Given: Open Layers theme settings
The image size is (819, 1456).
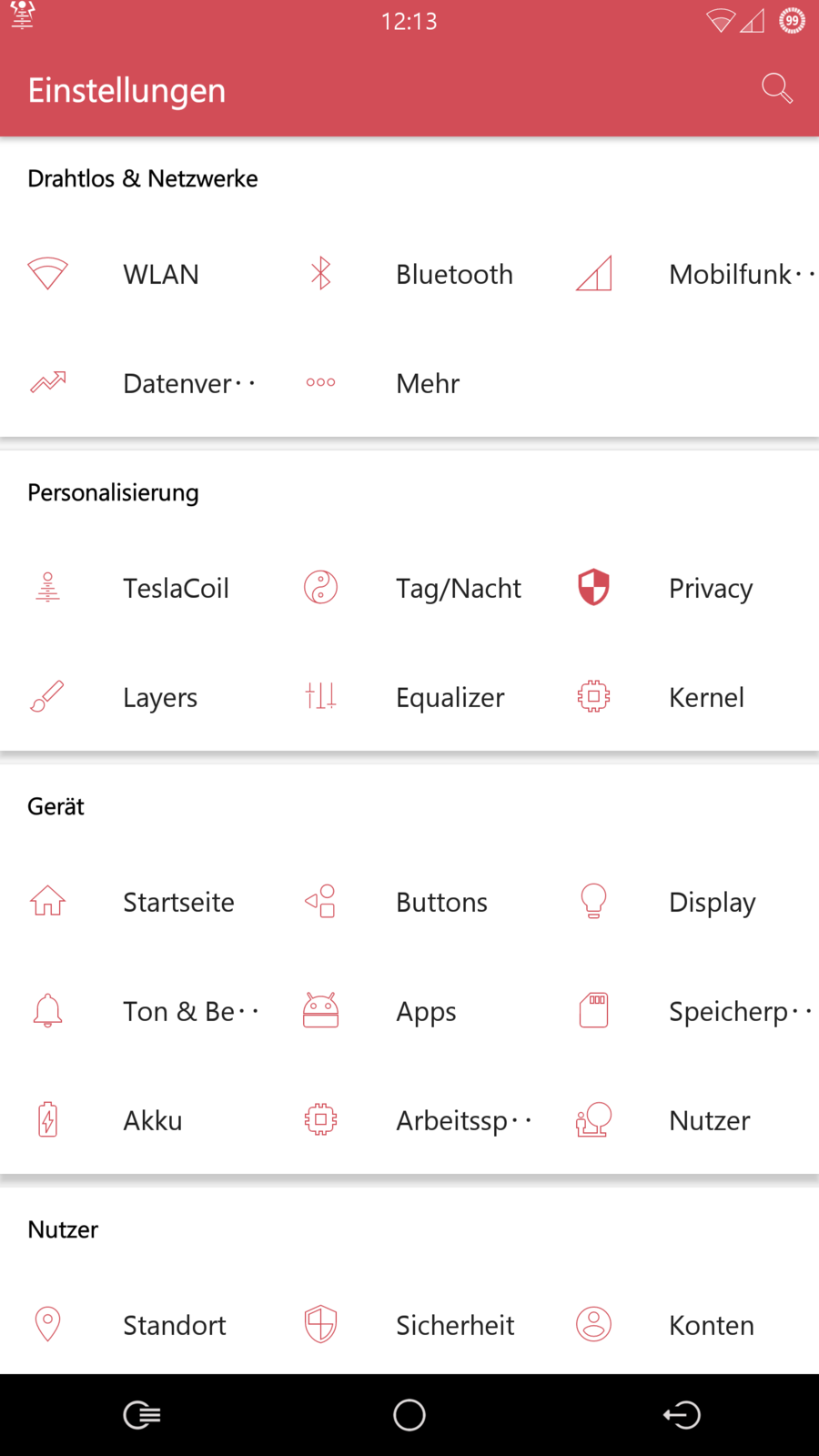Looking at the screenshot, I should tap(160, 697).
